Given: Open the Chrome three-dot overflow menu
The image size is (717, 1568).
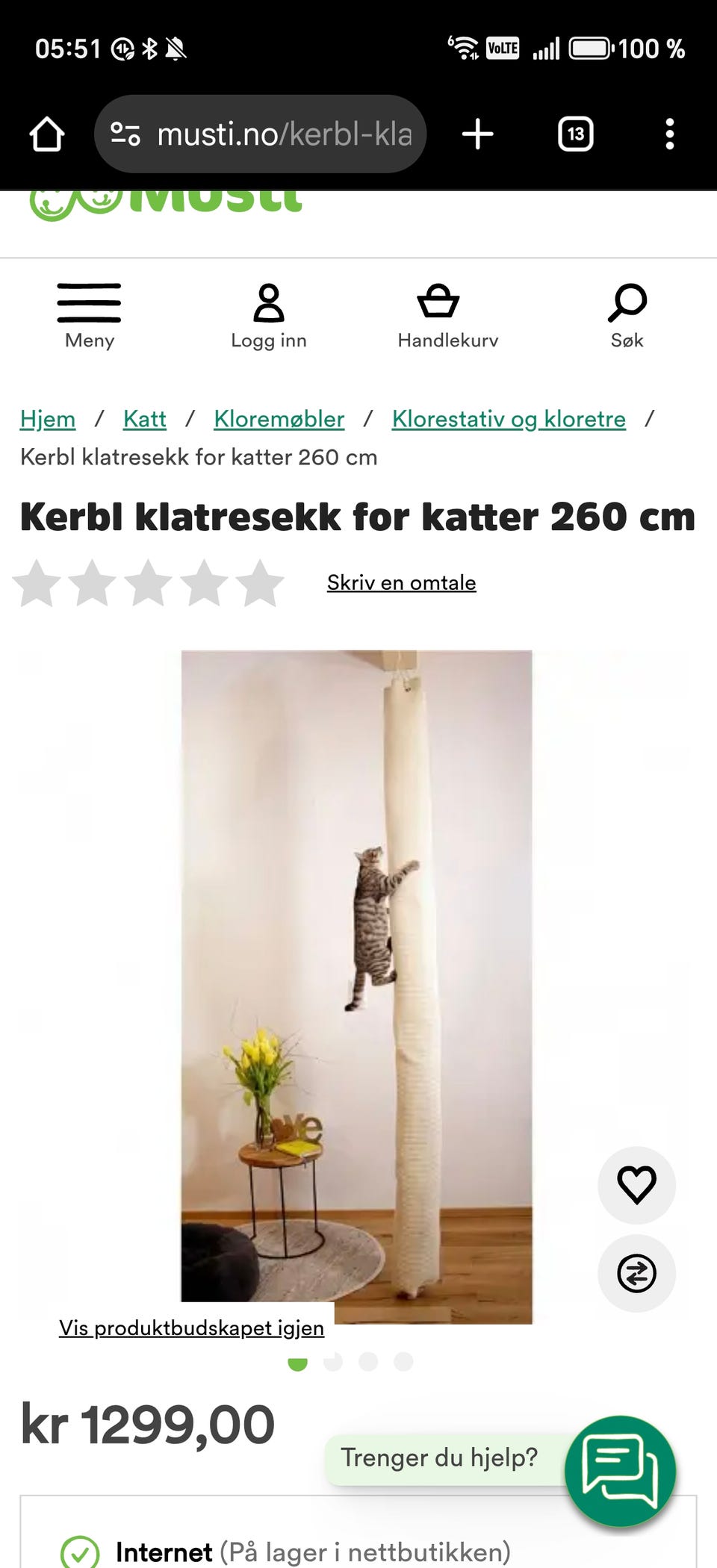Looking at the screenshot, I should [671, 133].
